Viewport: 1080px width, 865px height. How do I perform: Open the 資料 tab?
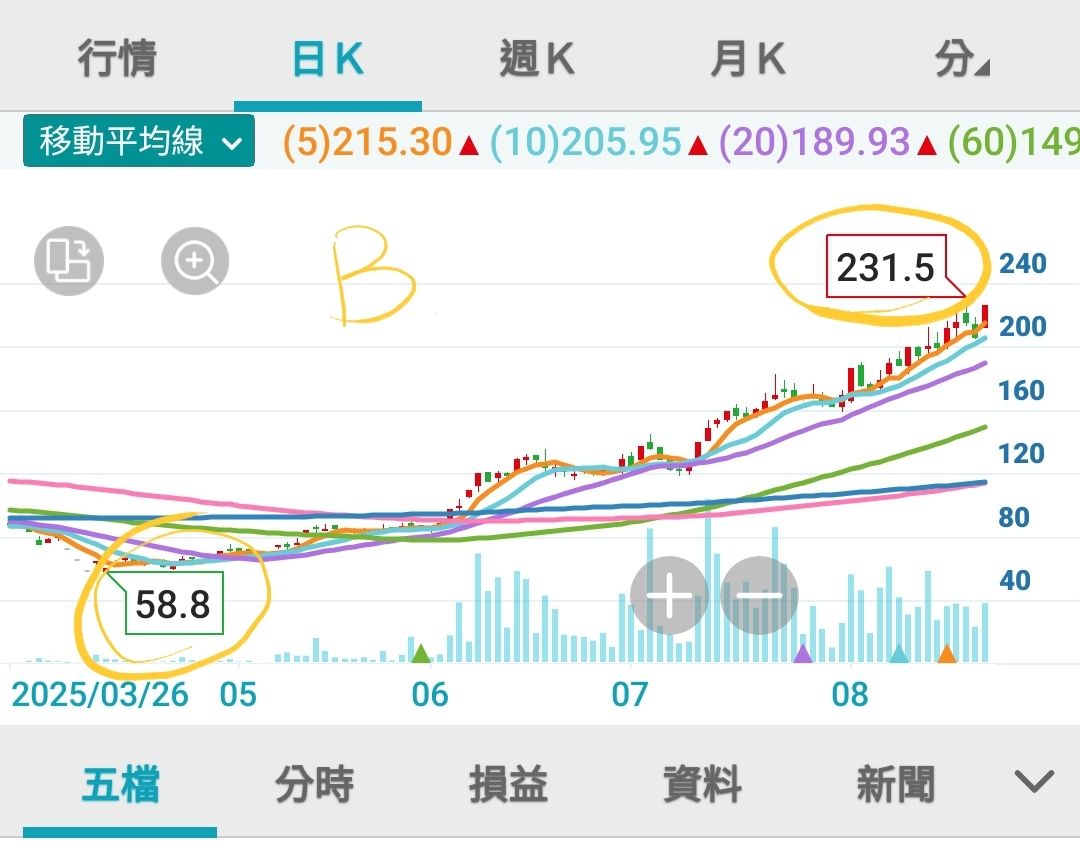[x=702, y=785]
